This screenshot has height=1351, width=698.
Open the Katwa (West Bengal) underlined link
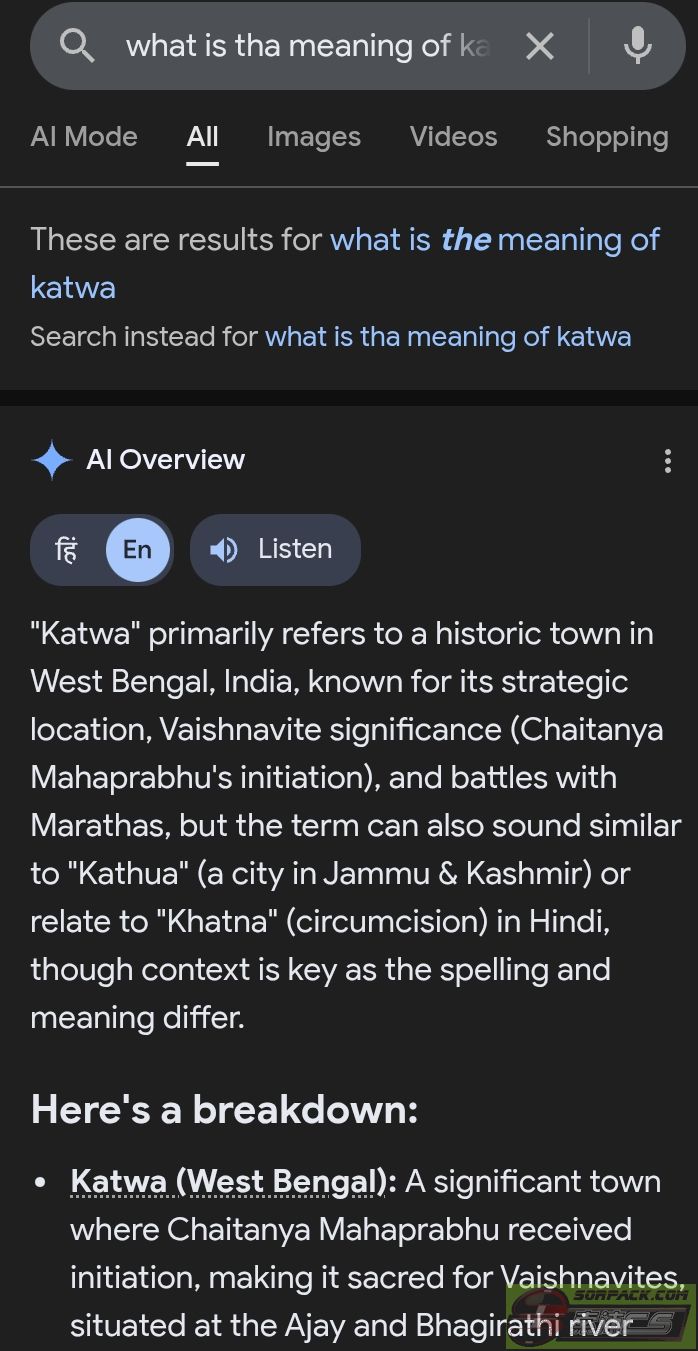(x=232, y=1182)
